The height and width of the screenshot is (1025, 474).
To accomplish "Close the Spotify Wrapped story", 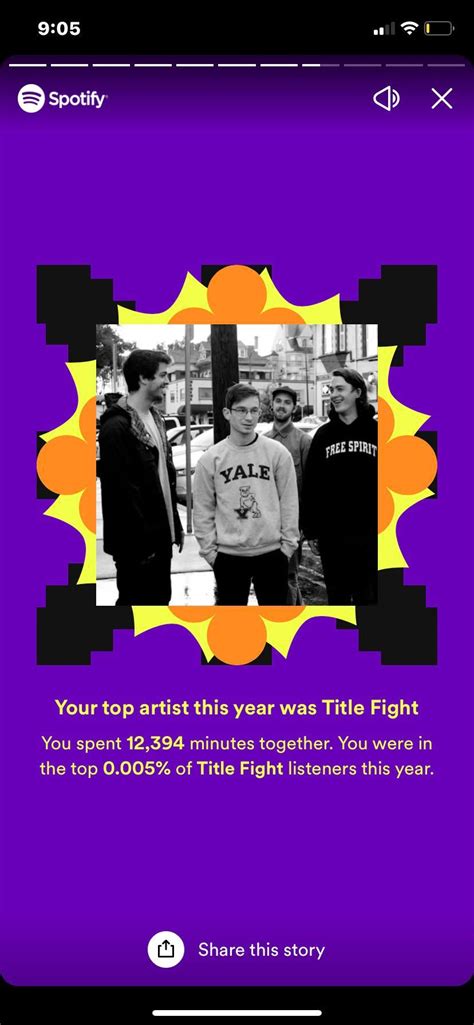I will coord(442,99).
